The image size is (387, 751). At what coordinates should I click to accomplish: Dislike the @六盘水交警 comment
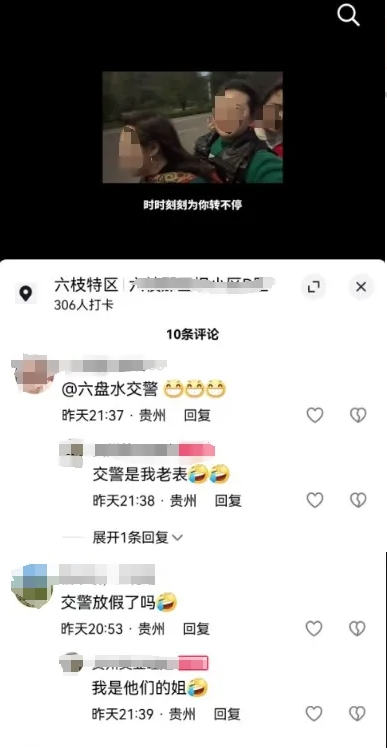click(358, 415)
